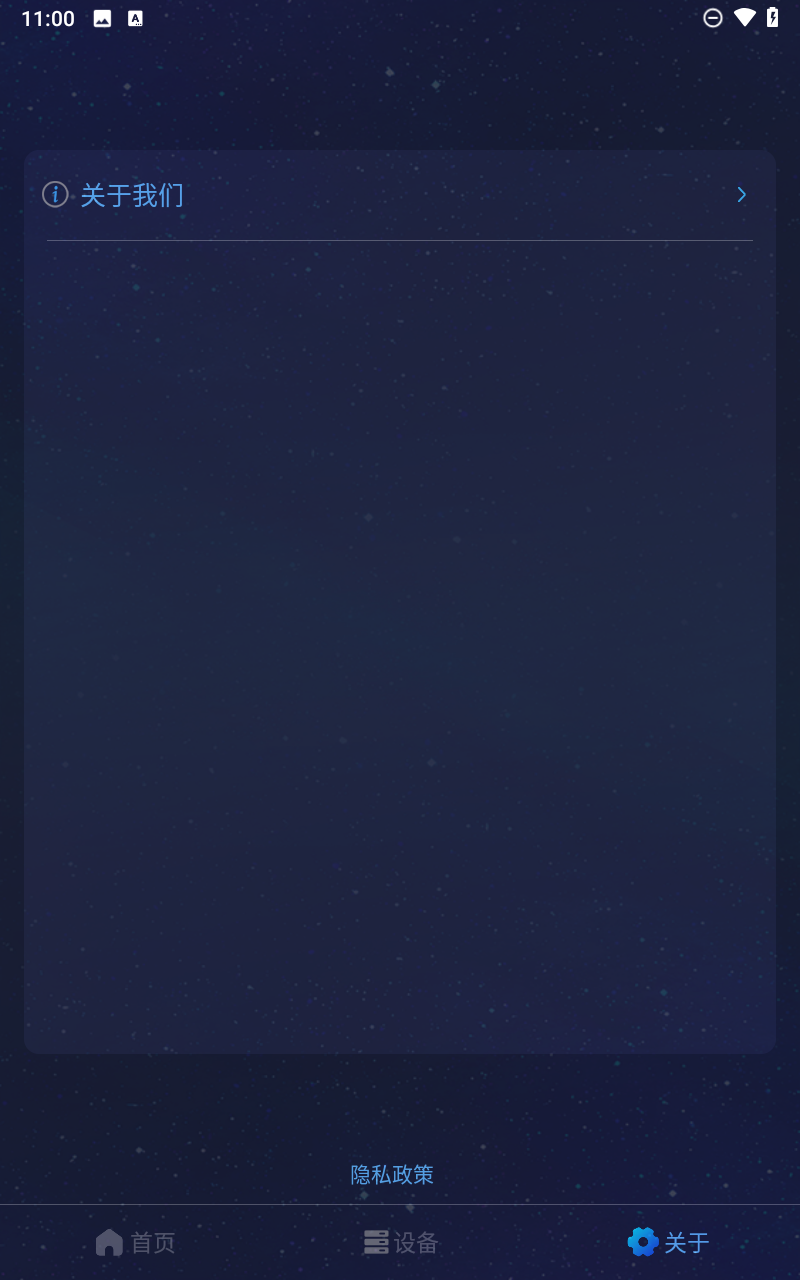Select the home icon on the 首页 tab
The height and width of the screenshot is (1280, 800).
coord(109,1241)
